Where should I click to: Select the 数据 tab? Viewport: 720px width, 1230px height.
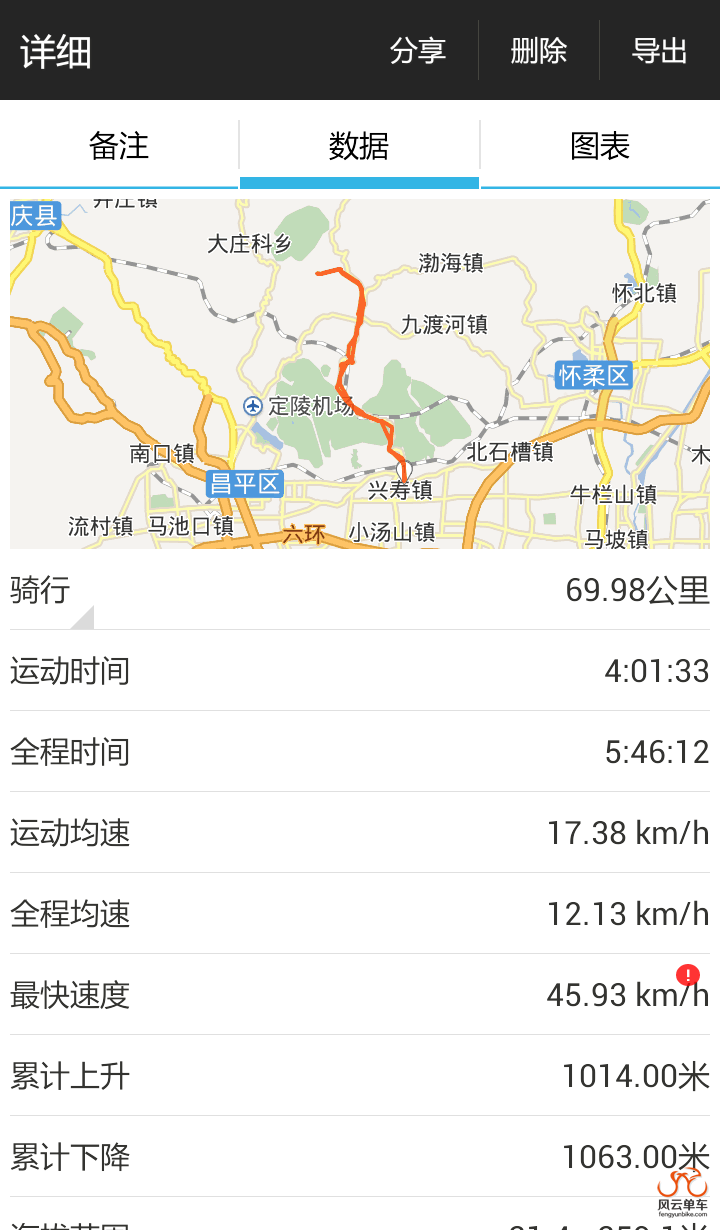[359, 146]
